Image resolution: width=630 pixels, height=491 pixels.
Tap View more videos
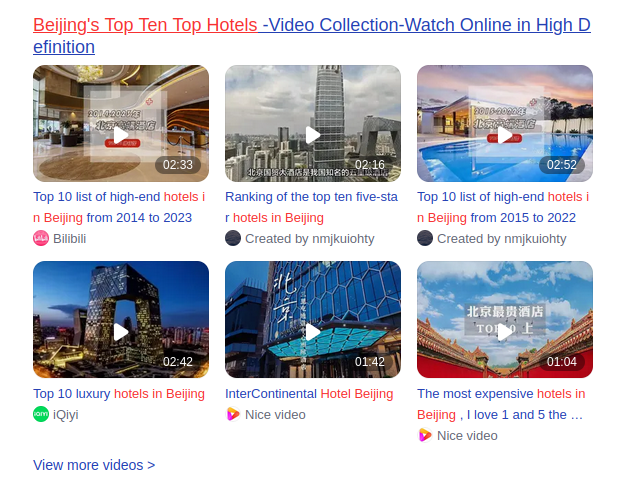(94, 465)
